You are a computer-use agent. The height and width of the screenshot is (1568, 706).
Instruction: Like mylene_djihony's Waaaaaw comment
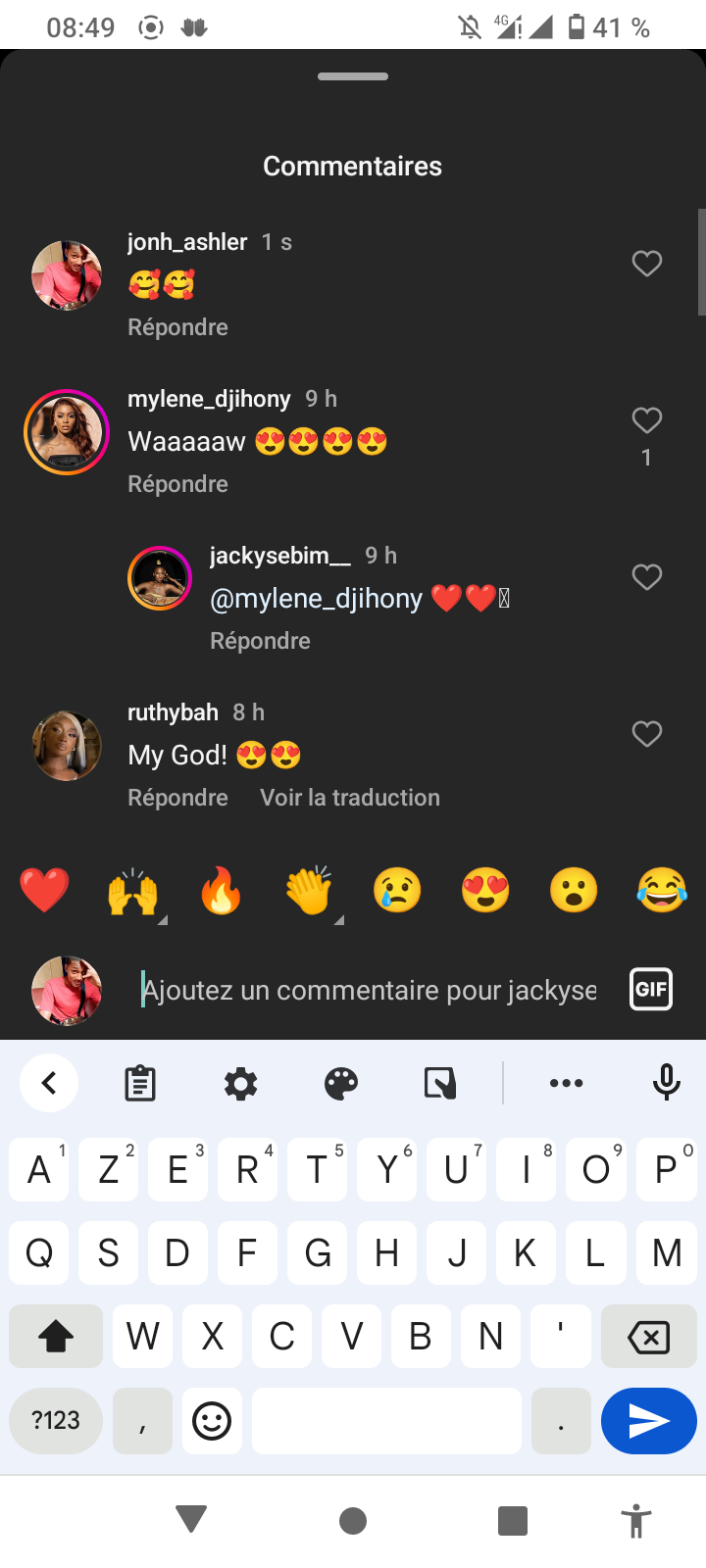coord(647,420)
